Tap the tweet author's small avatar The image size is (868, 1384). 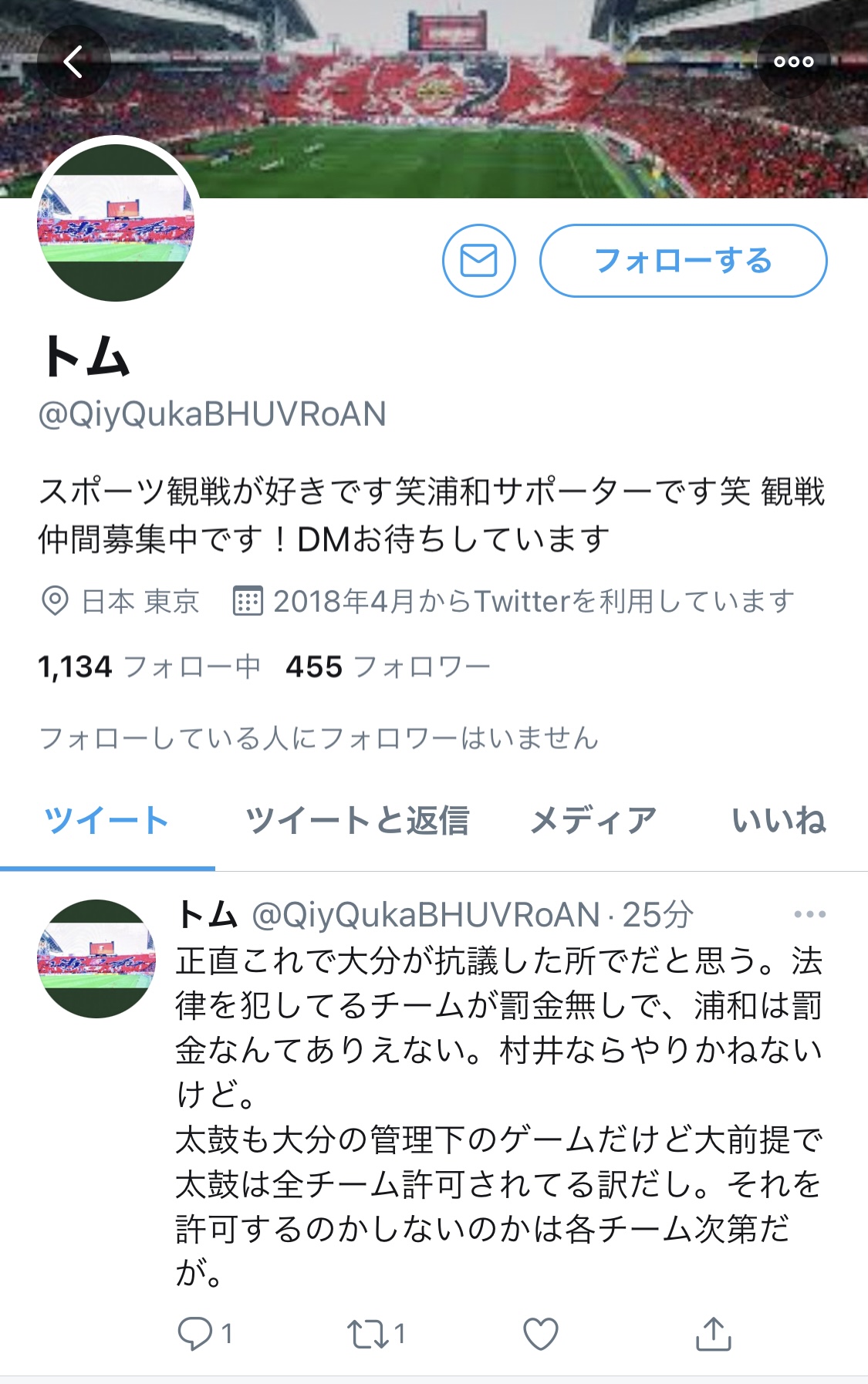[97, 958]
